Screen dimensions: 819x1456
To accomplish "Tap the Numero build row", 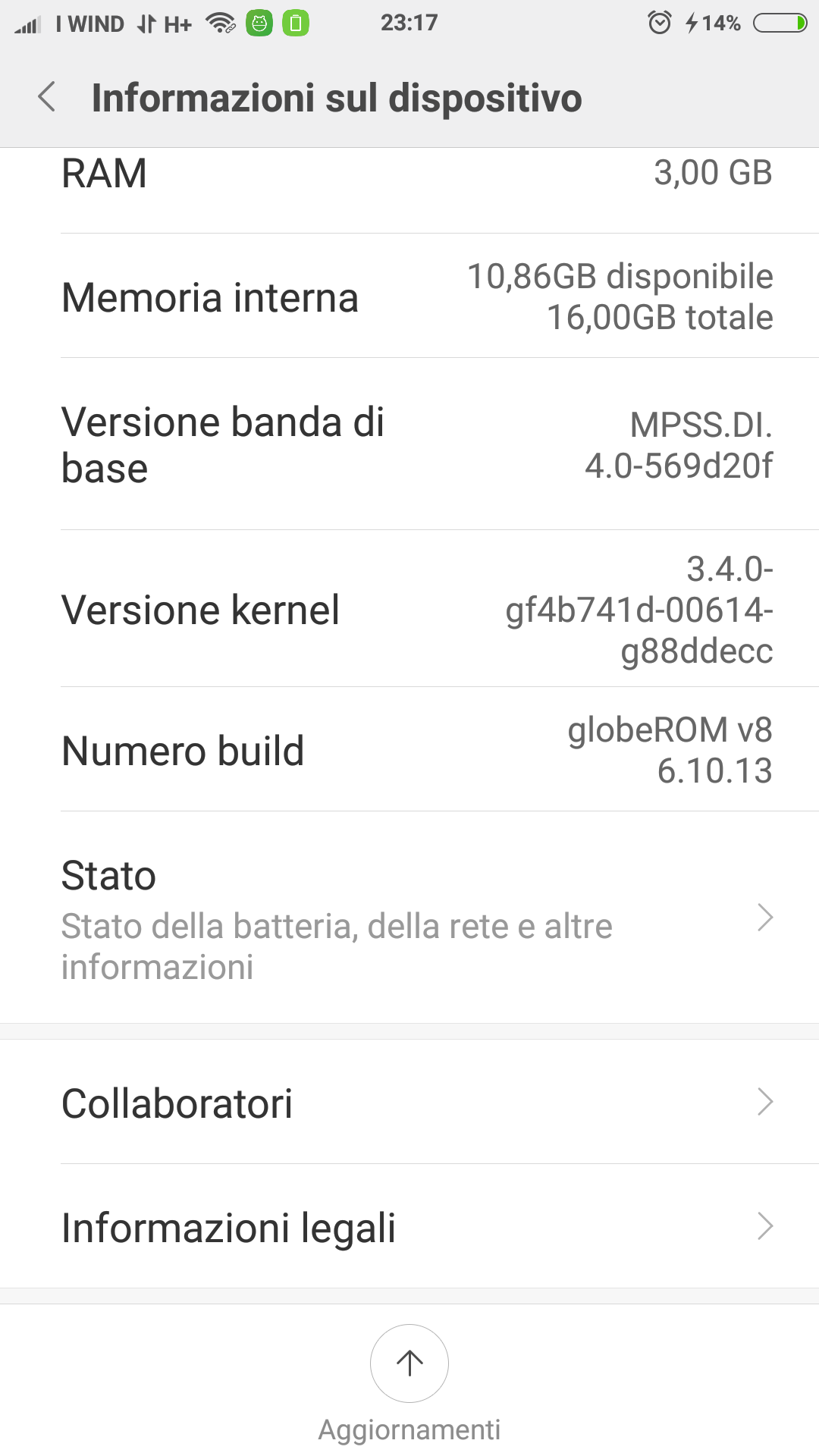I will (x=409, y=750).
